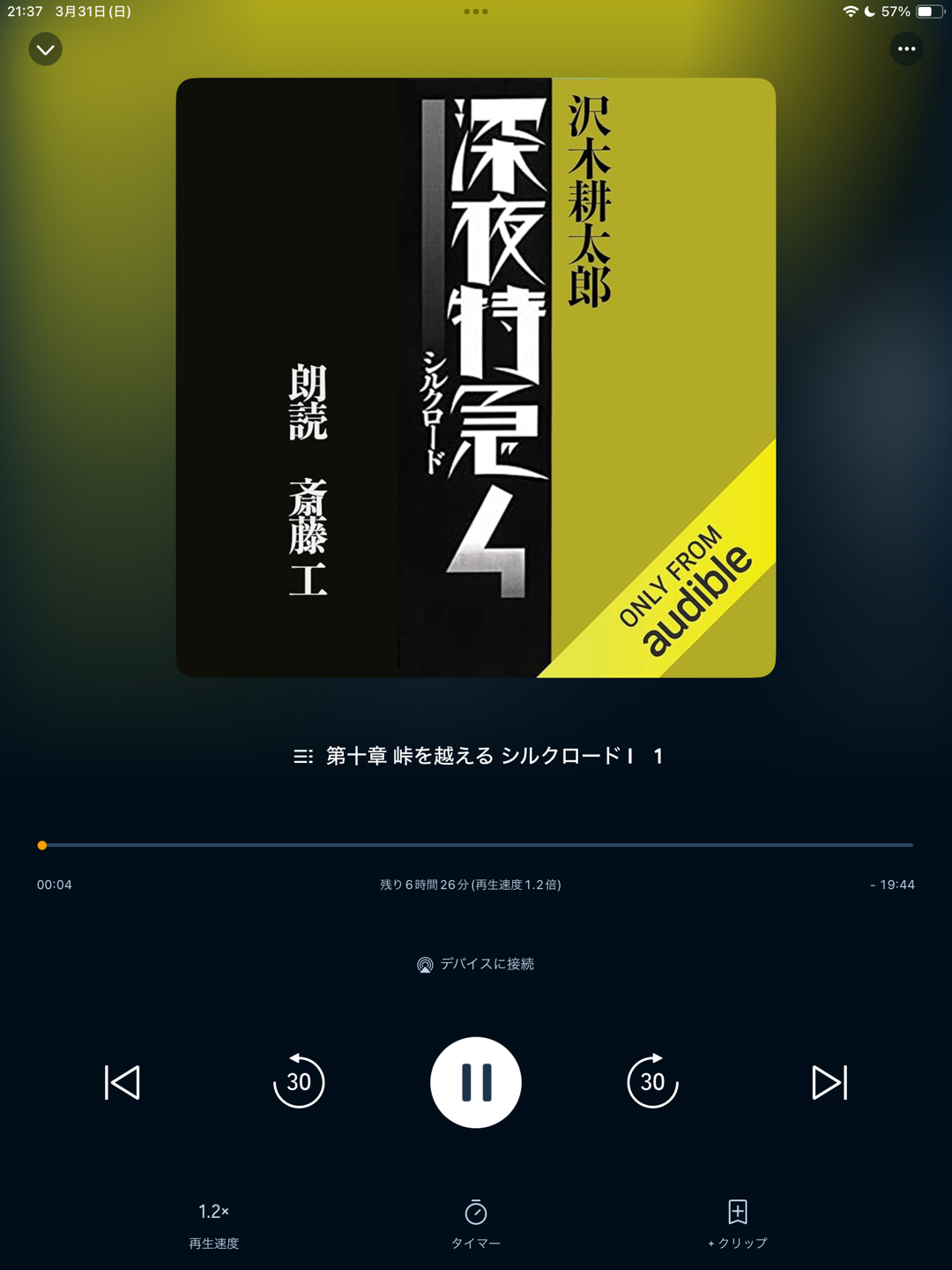The width and height of the screenshot is (952, 1270).
Task: Tap a point on the playback progress bar
Action: 476,845
